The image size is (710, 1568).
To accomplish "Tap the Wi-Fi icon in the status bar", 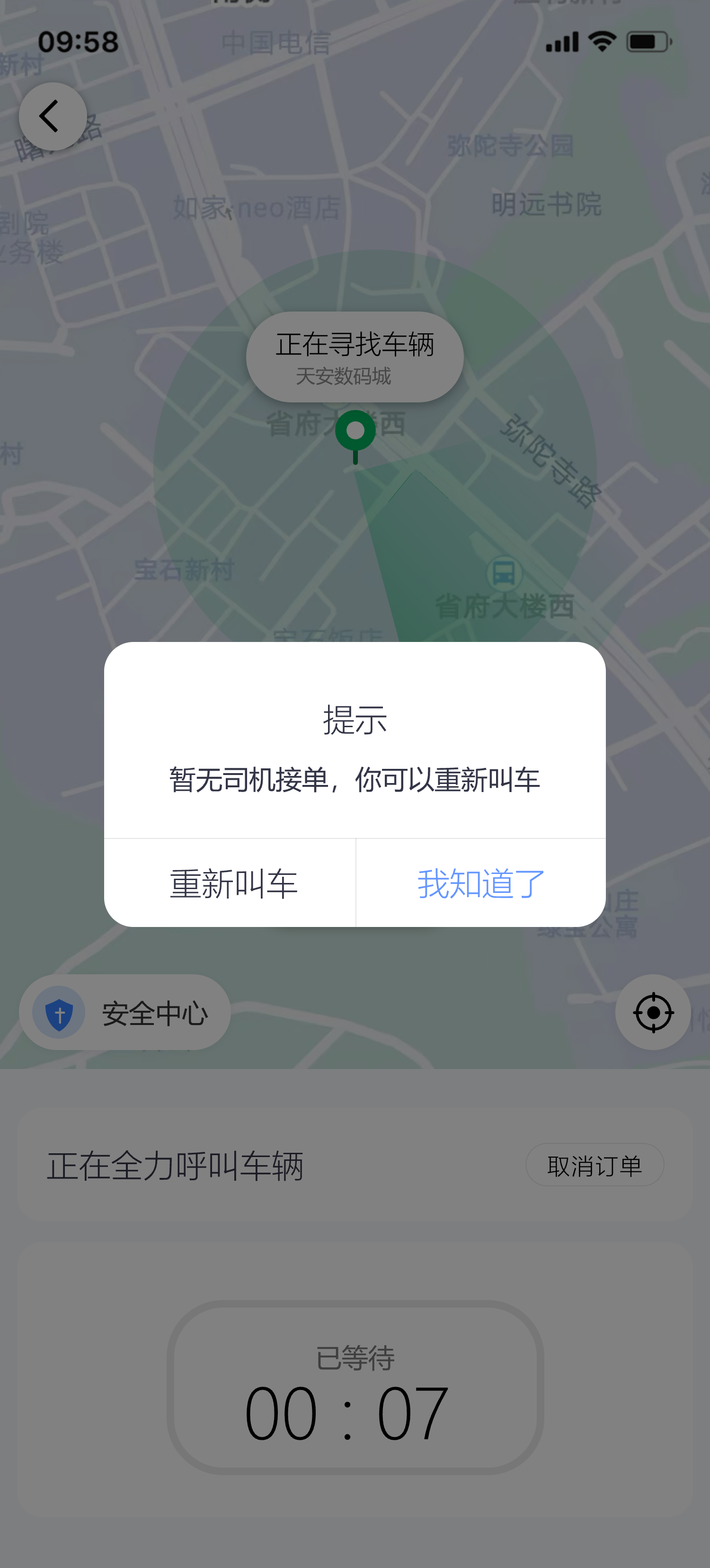I will [x=602, y=41].
